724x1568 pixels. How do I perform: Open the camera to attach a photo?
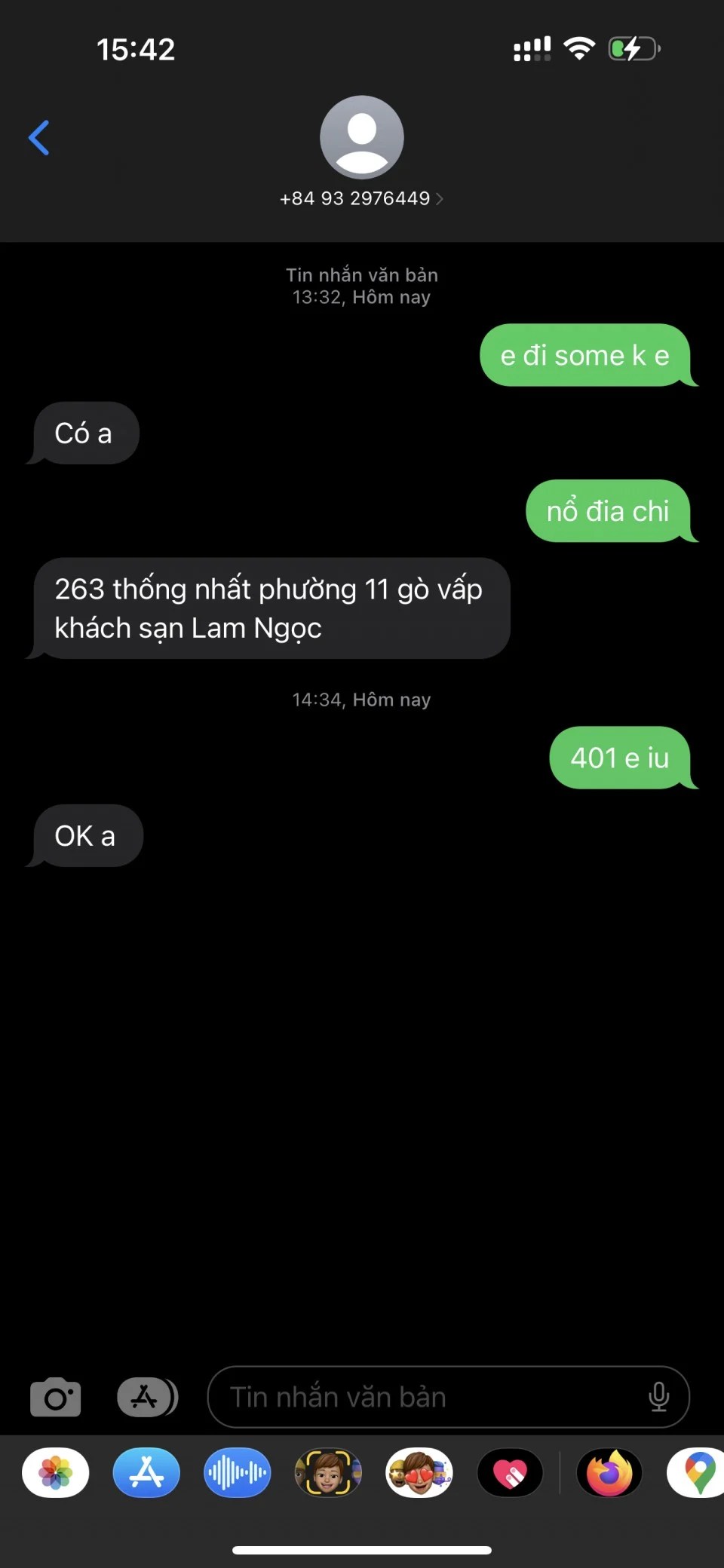click(55, 1397)
